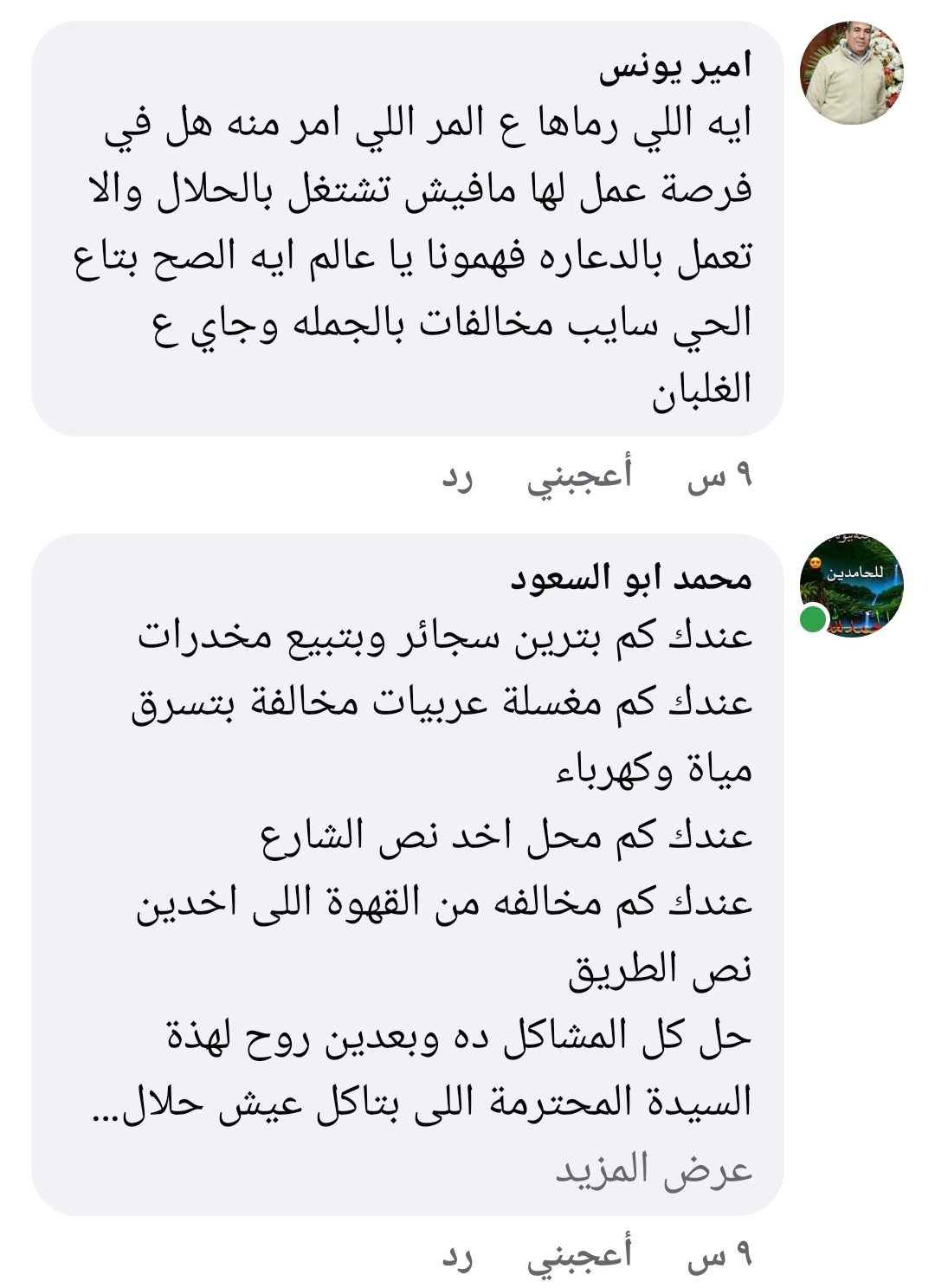The image size is (935, 1288).
Task: Open the name link محمد ابو السعود
Action: [x=630, y=579]
